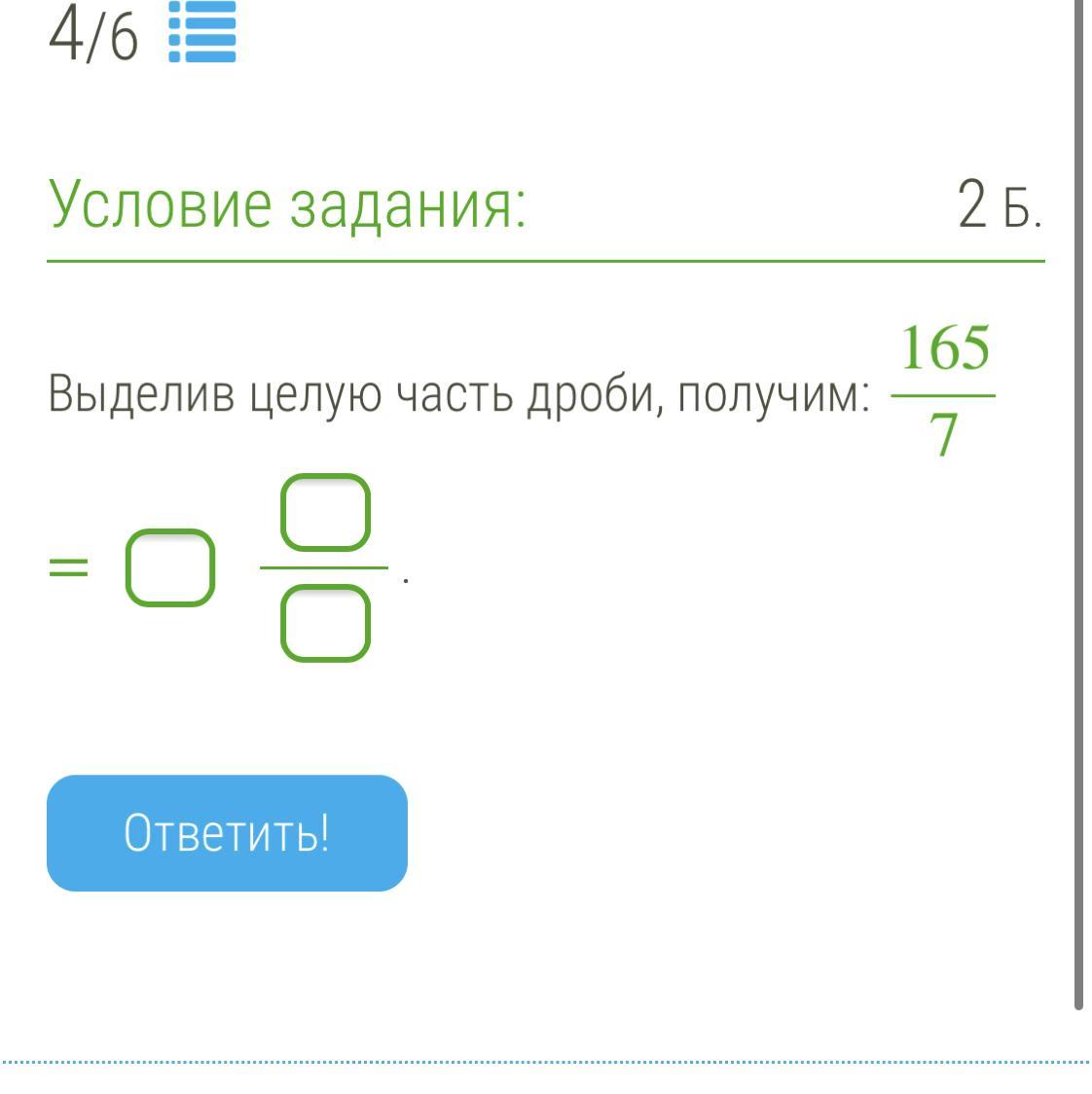This screenshot has height=1094, width=1092.
Task: Select the numerator input box
Action: click(325, 513)
